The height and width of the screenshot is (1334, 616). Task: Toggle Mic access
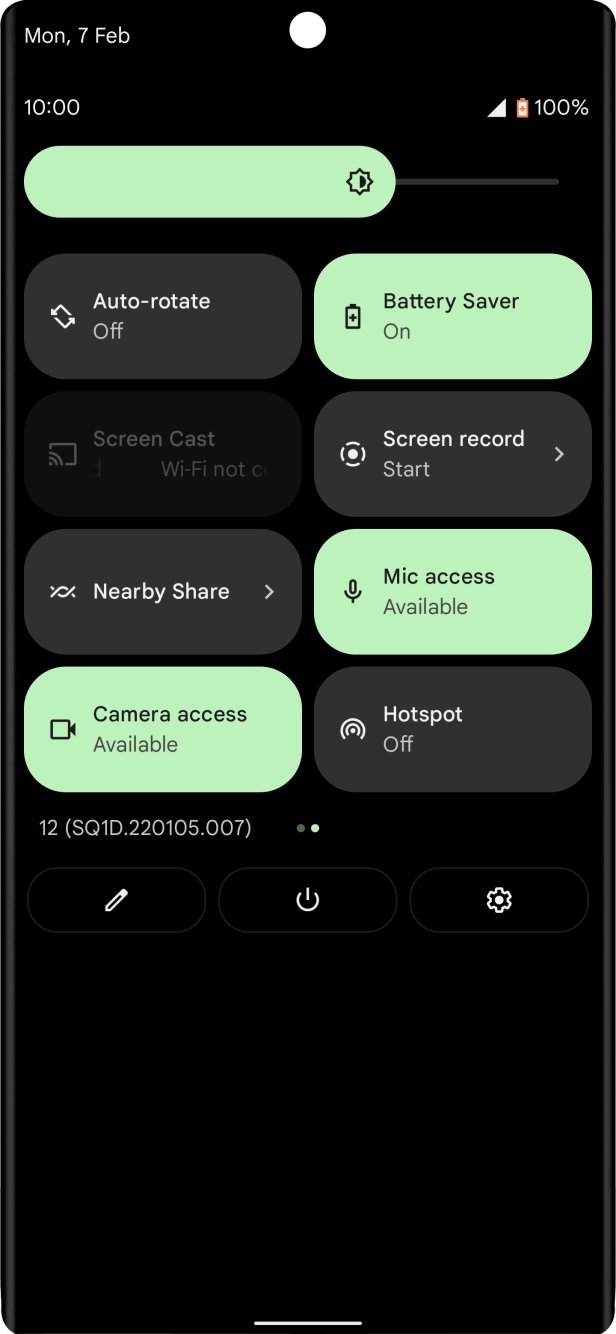[452, 592]
